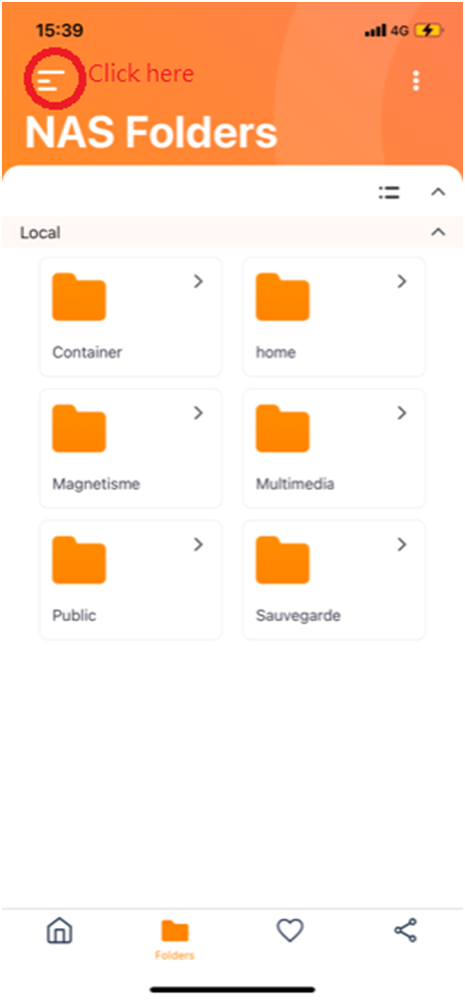Open the Multimedia folder
The width and height of the screenshot is (465, 1004).
pos(334,448)
